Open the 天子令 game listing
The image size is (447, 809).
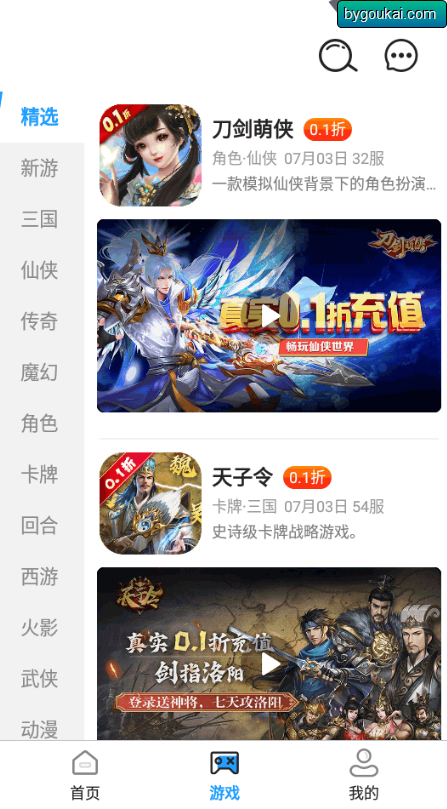point(269,504)
